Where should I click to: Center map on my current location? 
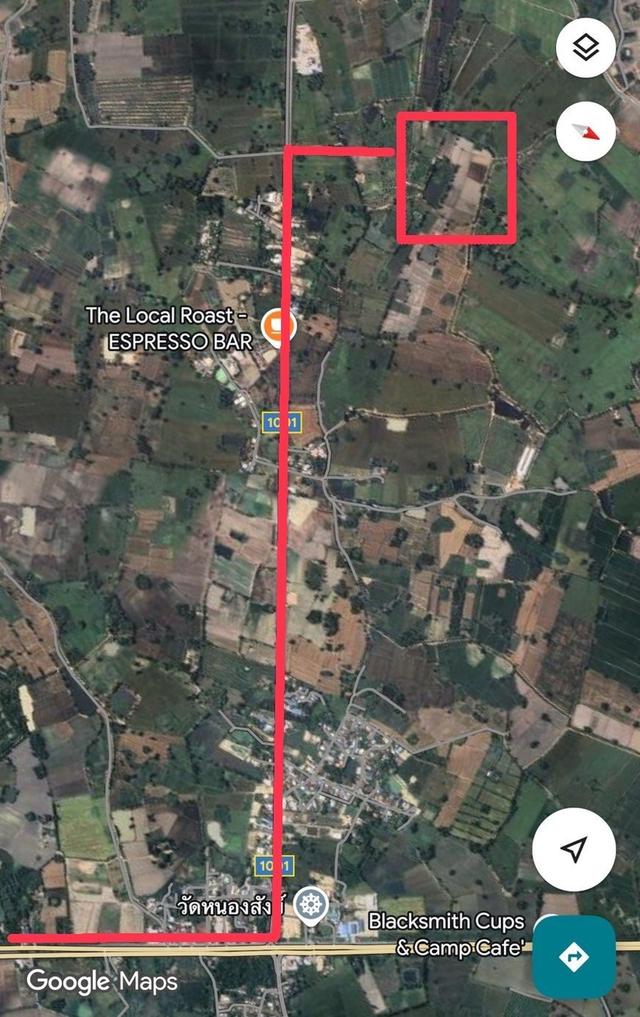(573, 850)
